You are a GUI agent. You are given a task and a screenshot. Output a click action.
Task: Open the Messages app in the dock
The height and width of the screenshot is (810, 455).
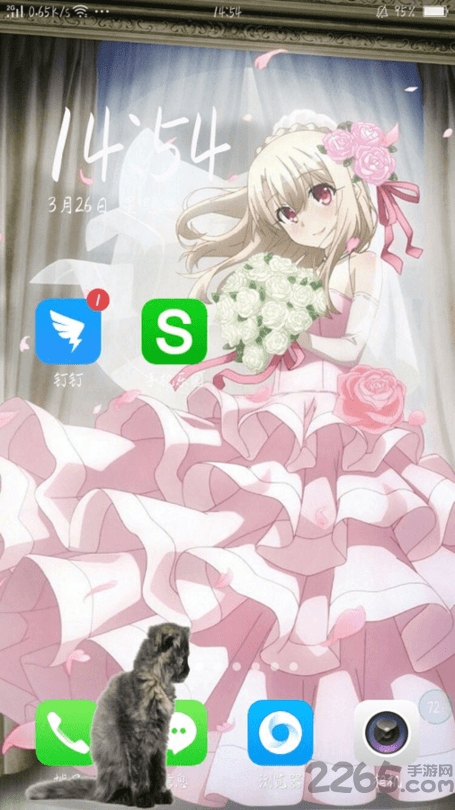(x=183, y=733)
